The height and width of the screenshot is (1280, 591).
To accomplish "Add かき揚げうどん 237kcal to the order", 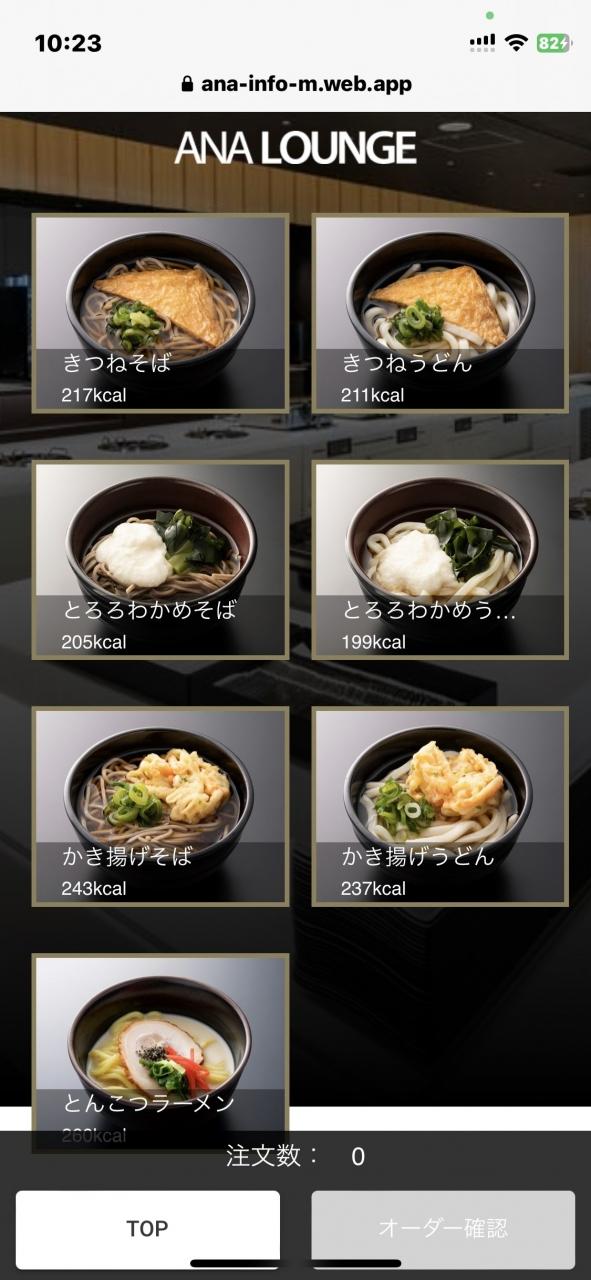I will (x=440, y=806).
